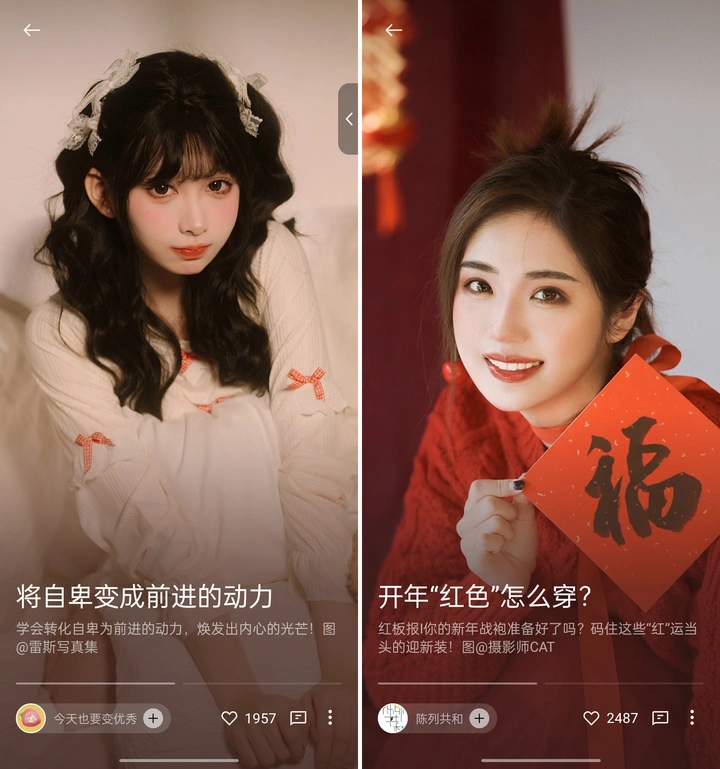This screenshot has height=769, width=720.
Task: Follow 陈列共和 with the plus button
Action: 479,718
